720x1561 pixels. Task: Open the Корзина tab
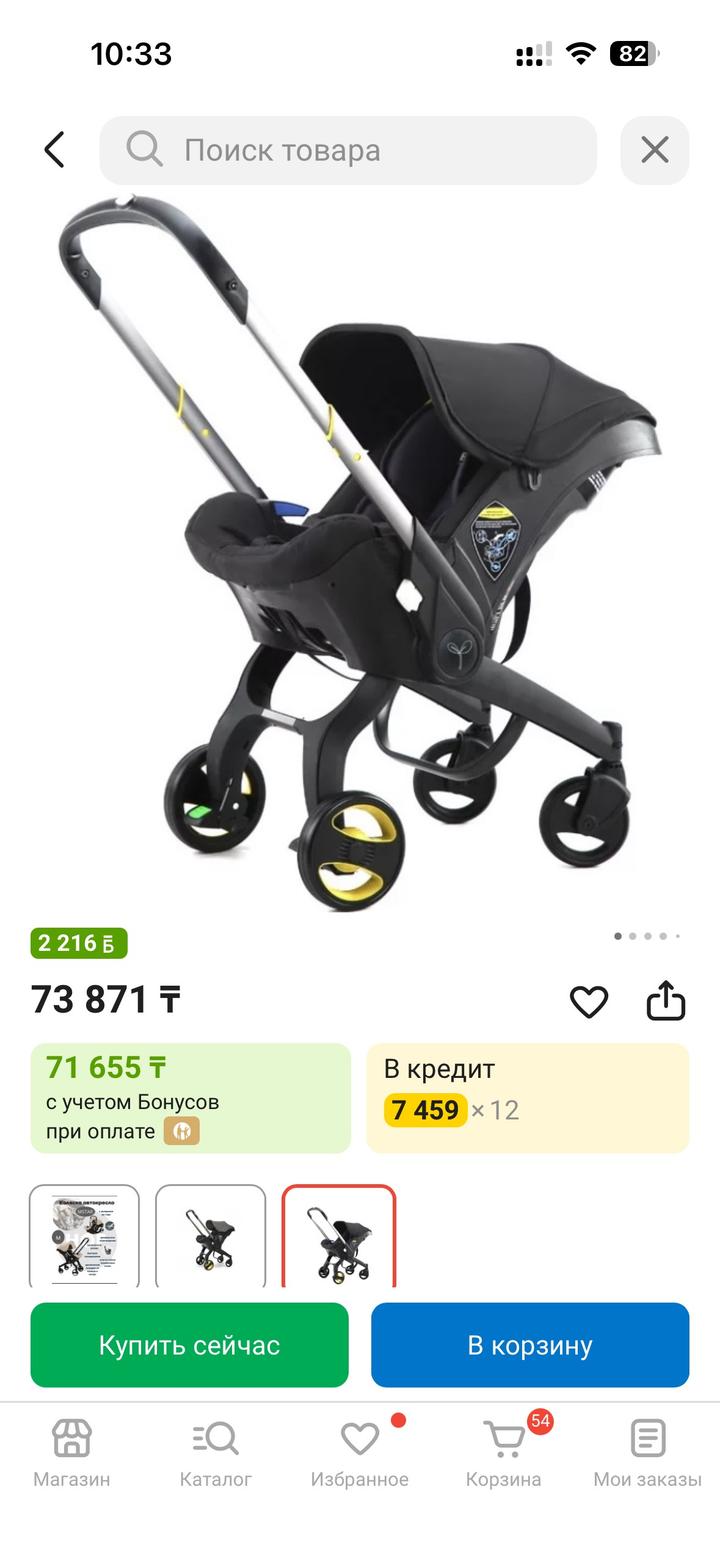tap(504, 1453)
